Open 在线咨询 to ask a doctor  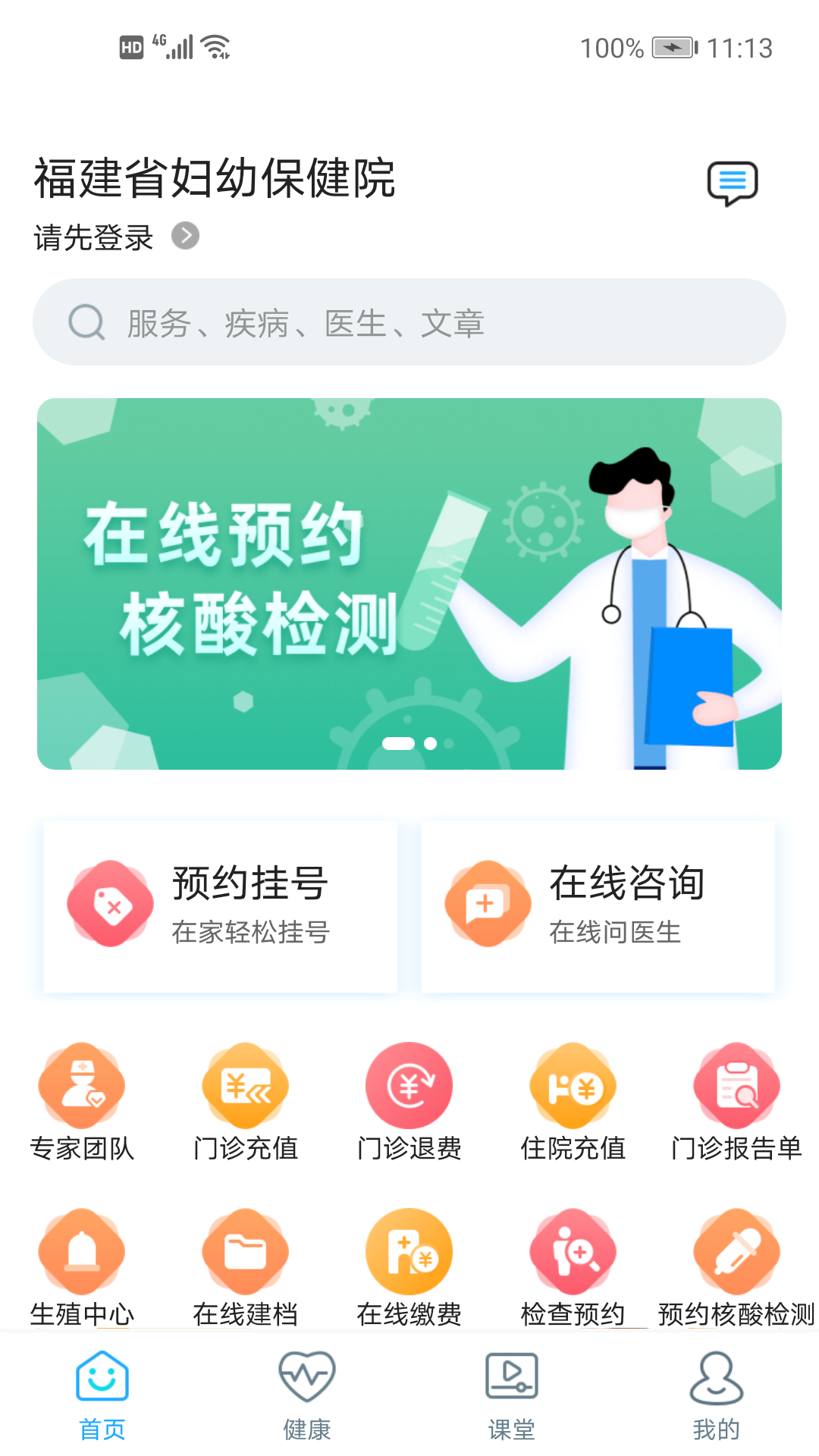pos(598,906)
